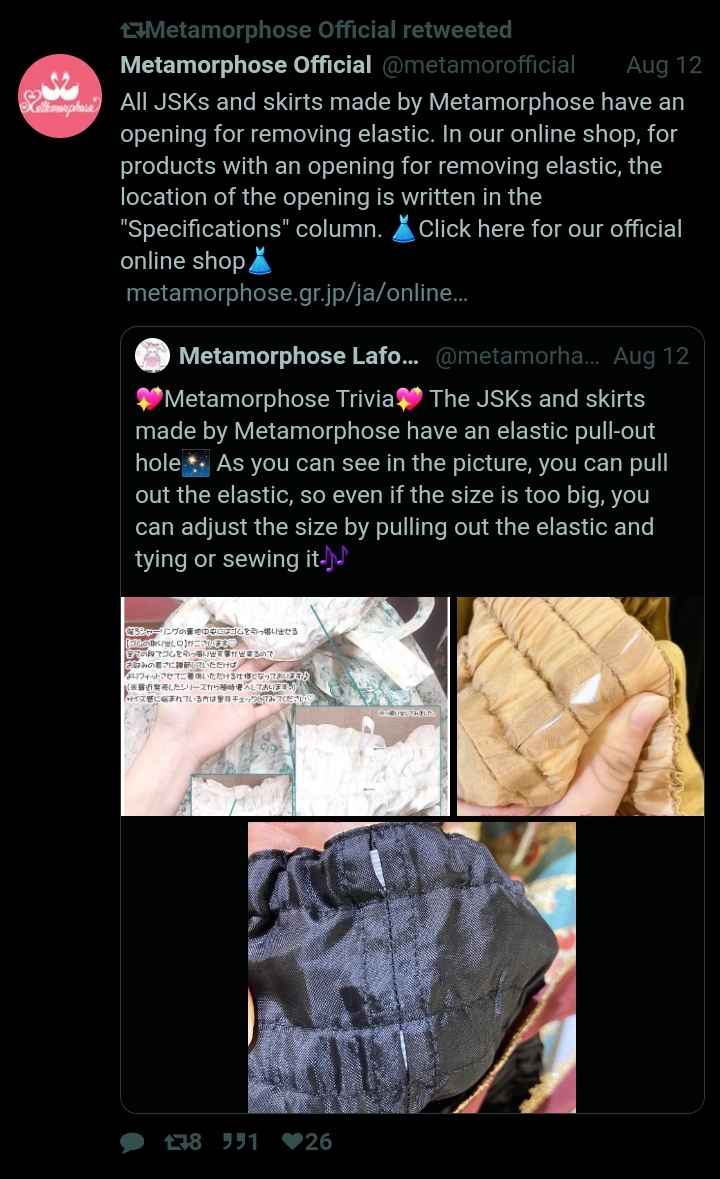This screenshot has height=1179, width=720.
Task: Like this tweet
Action: (307, 1142)
